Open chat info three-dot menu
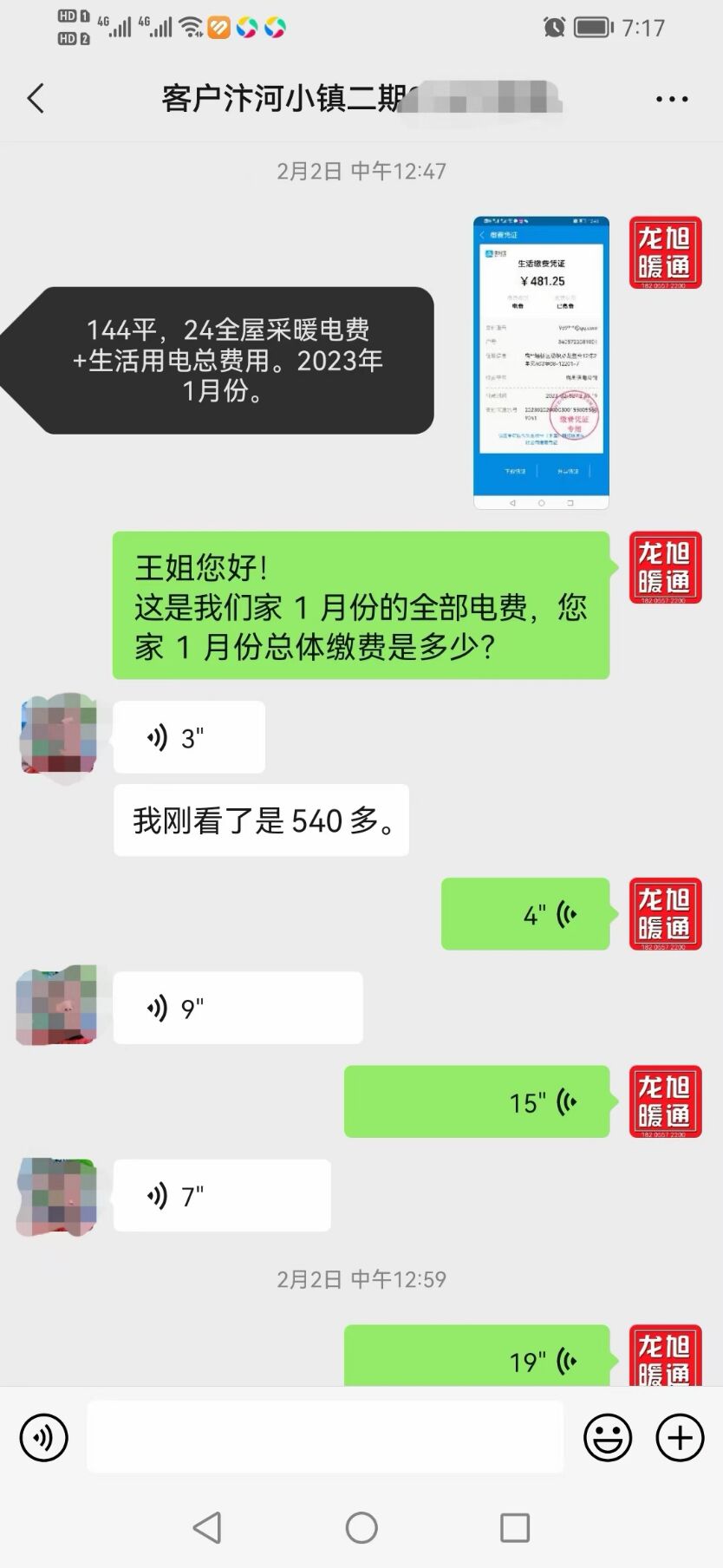 672,100
